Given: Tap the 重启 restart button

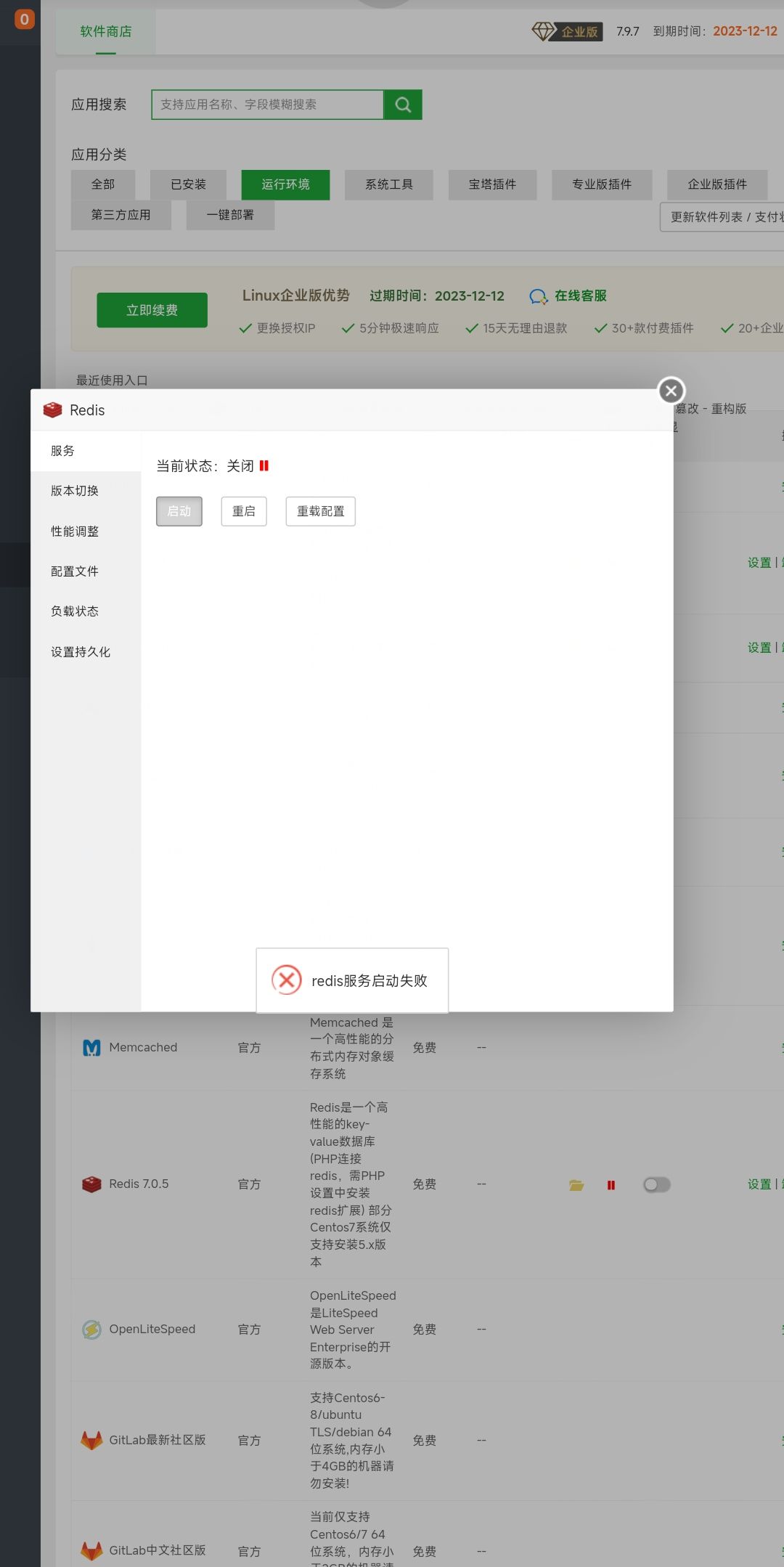Looking at the screenshot, I should (244, 511).
